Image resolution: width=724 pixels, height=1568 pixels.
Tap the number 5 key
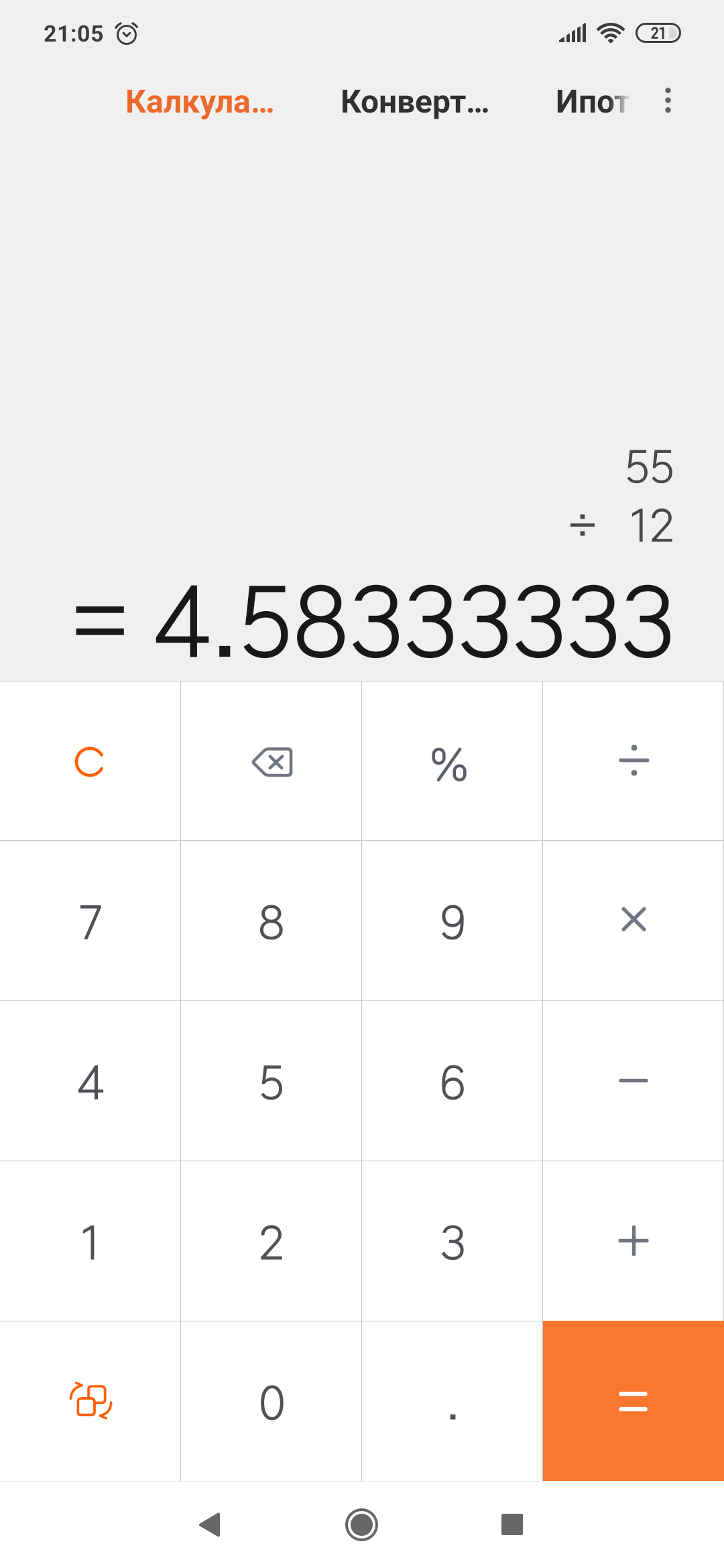click(271, 1082)
